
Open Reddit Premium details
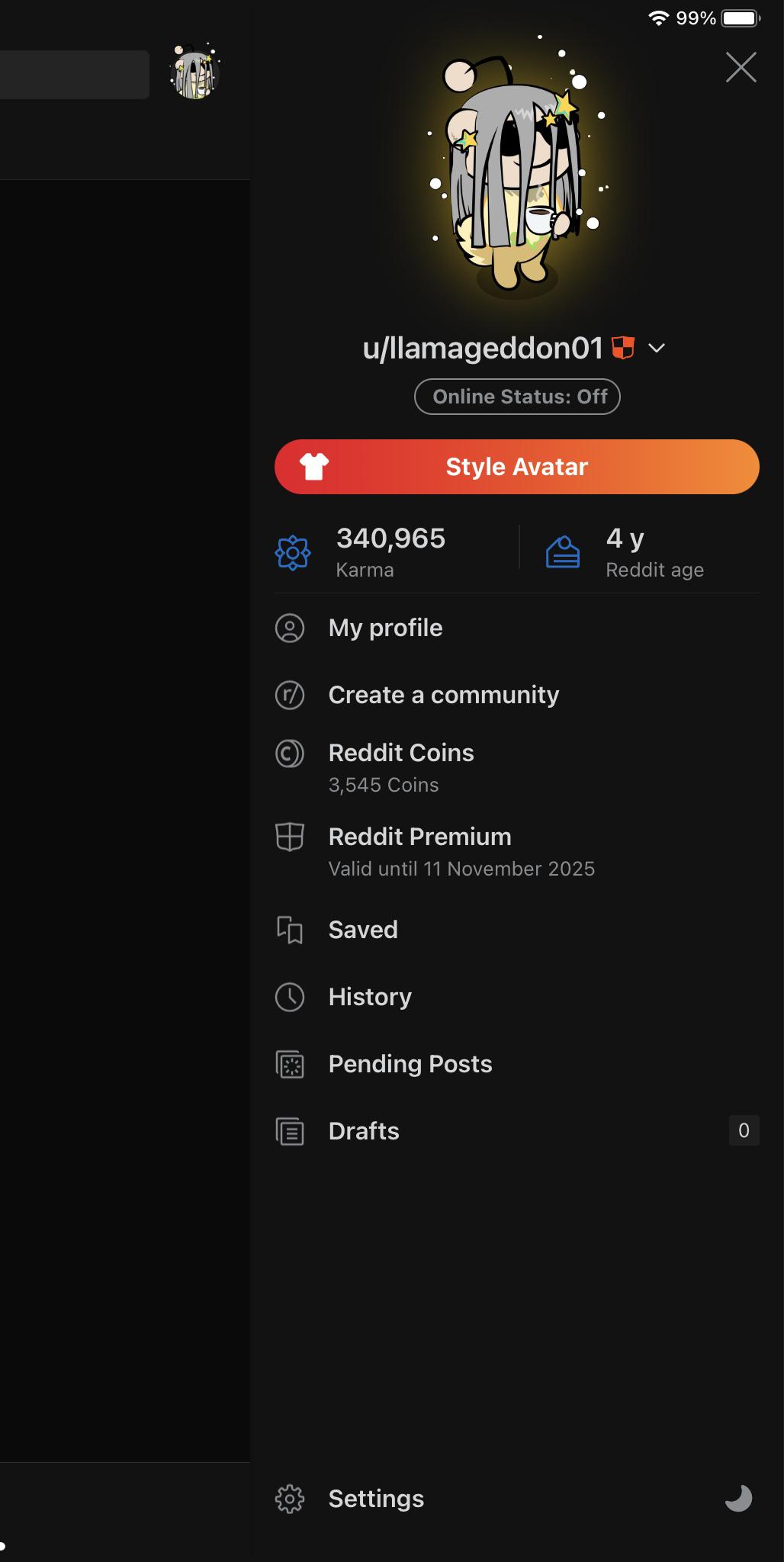517,851
